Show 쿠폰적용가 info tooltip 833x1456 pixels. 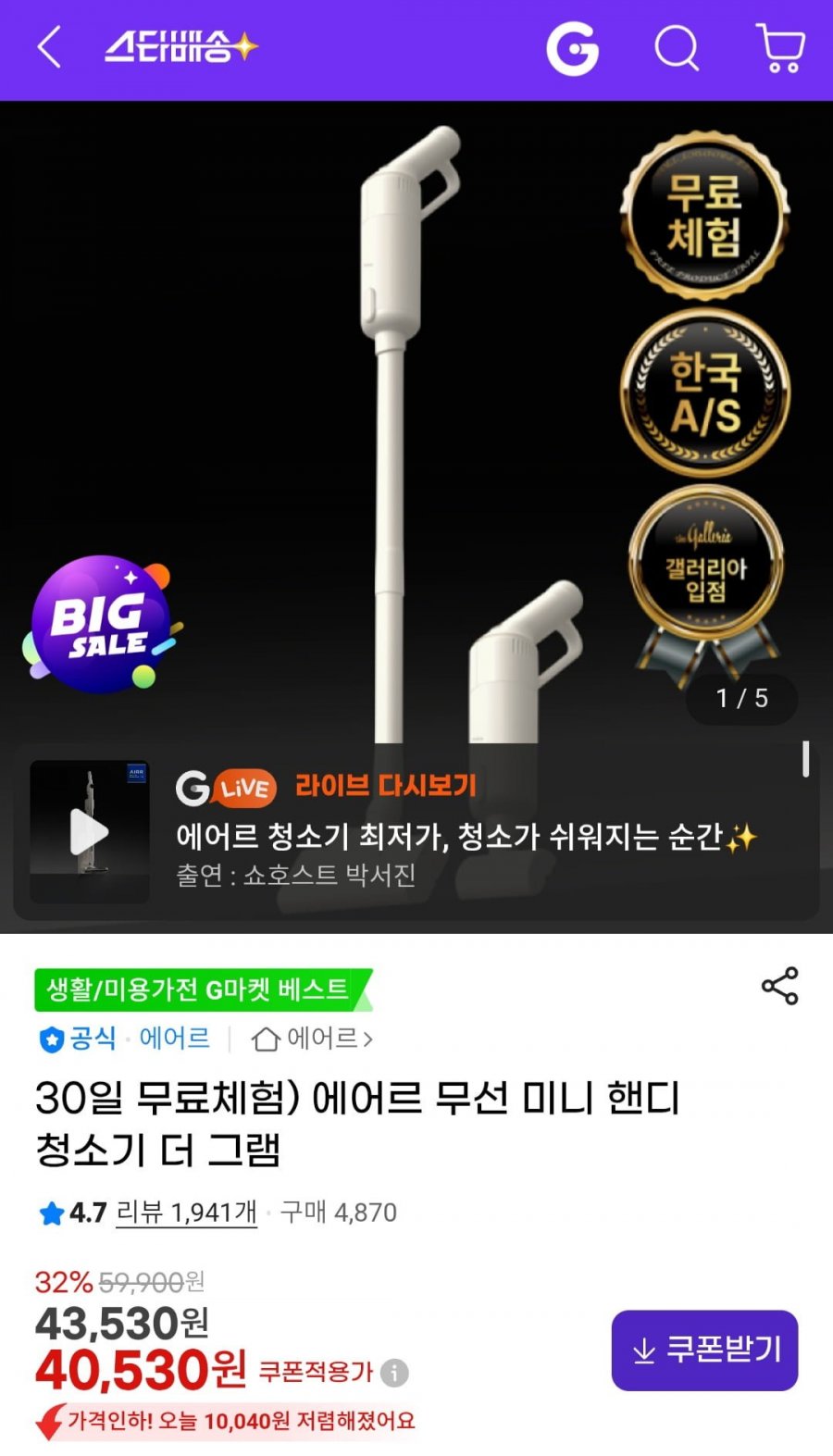tap(394, 1372)
